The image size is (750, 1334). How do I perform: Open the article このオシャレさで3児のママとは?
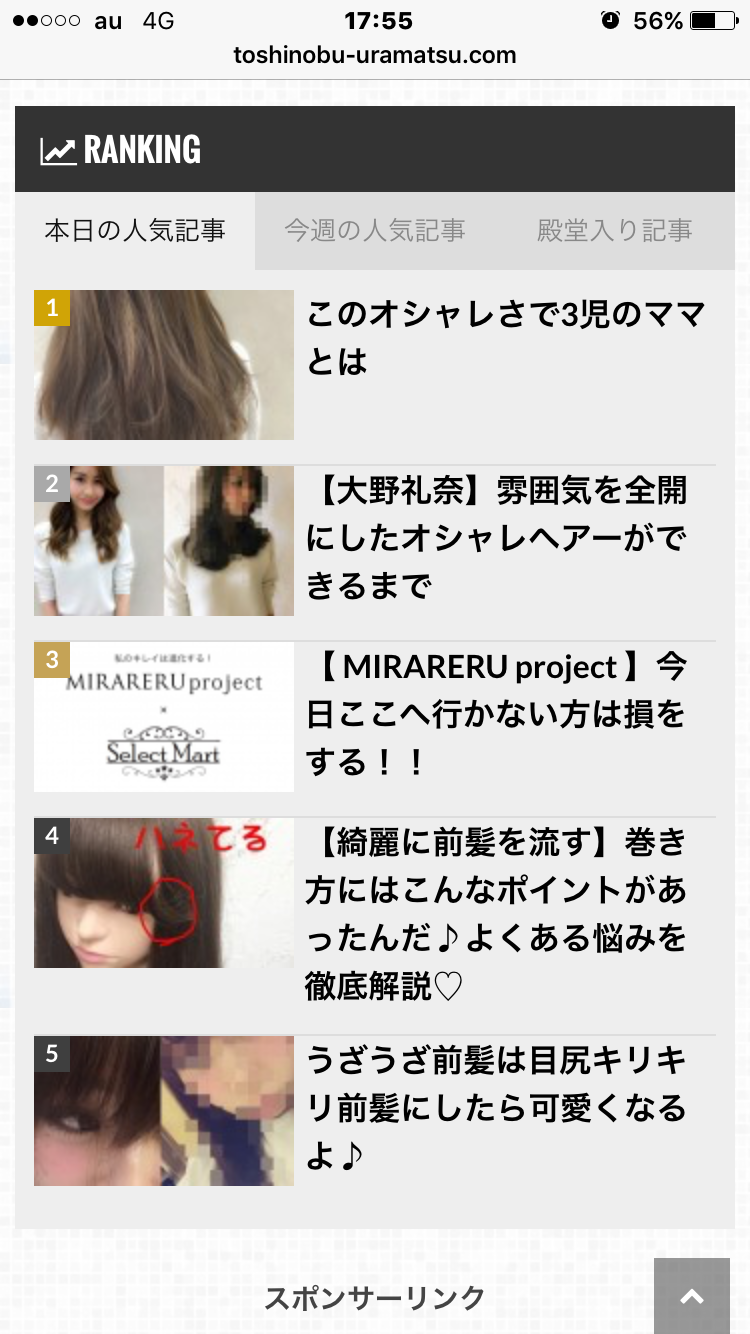click(505, 338)
